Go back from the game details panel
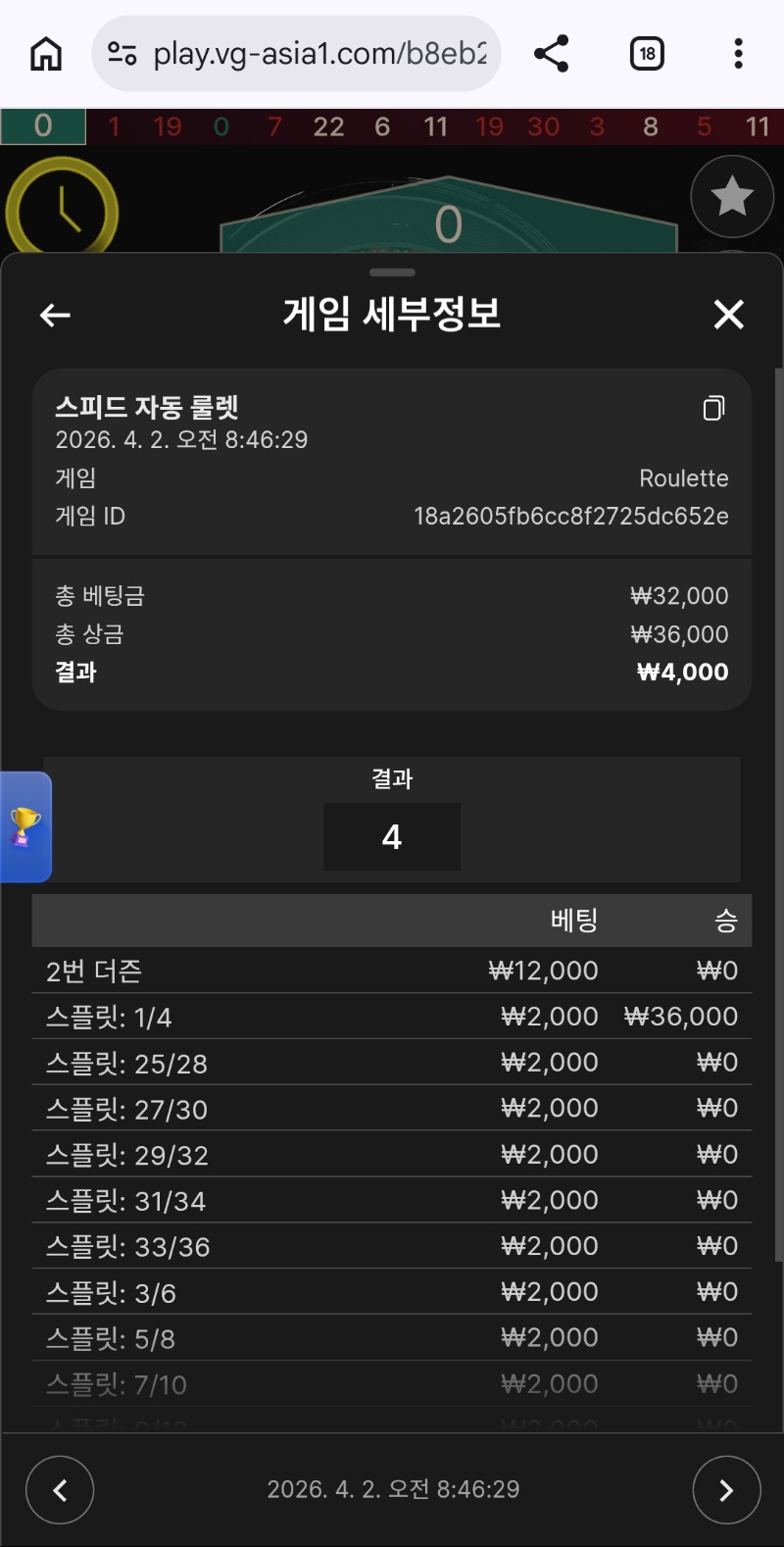 pos(55,315)
